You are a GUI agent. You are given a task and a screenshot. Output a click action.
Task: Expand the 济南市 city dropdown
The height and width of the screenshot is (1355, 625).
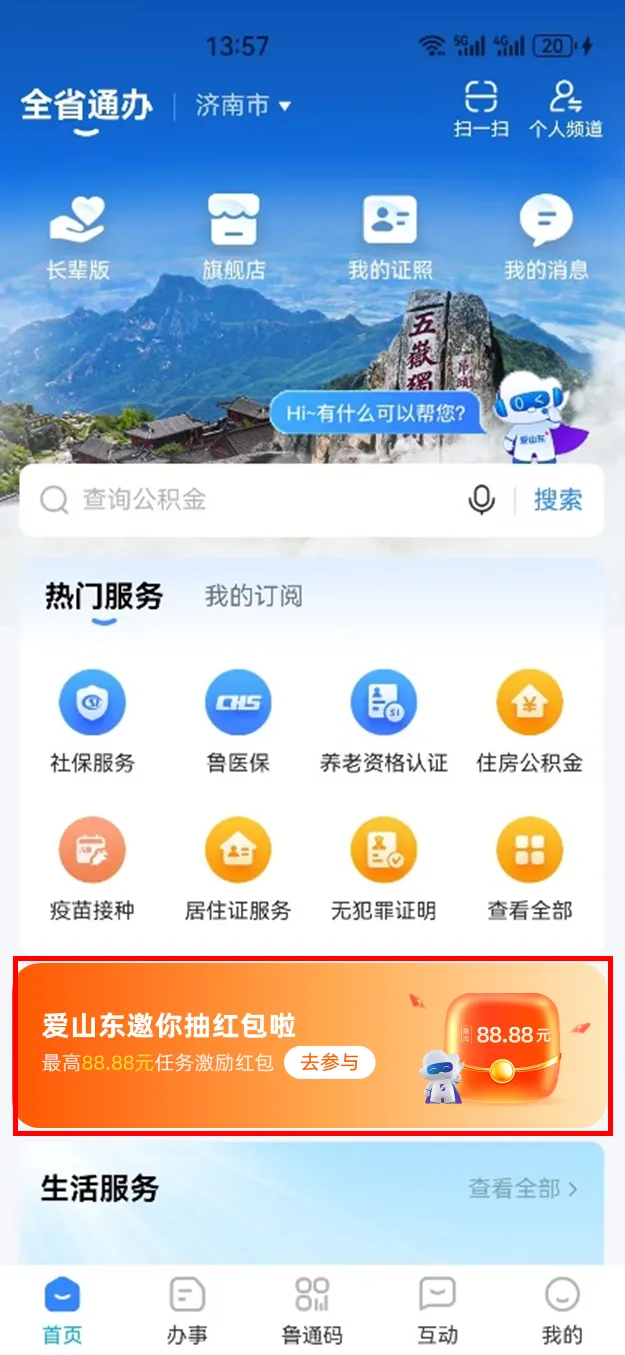[x=243, y=105]
